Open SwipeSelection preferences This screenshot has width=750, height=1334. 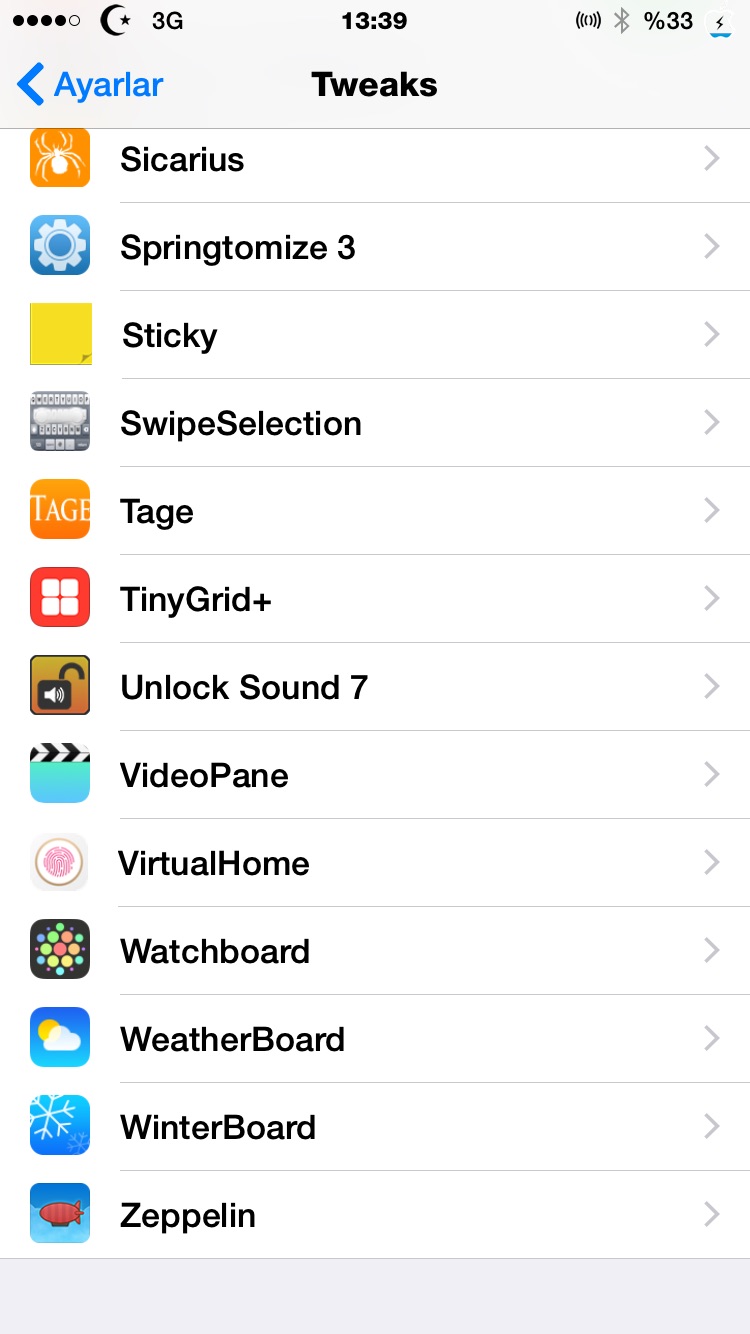pyautogui.click(x=375, y=423)
